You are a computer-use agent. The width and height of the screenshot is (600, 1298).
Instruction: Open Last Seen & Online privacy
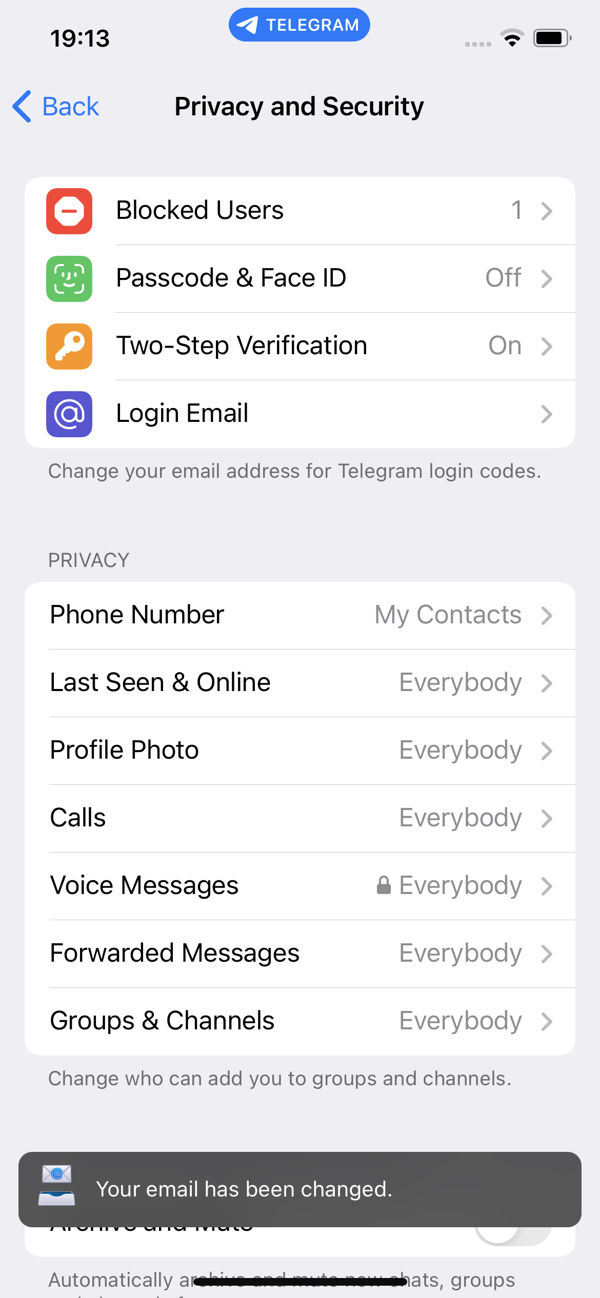click(x=300, y=683)
